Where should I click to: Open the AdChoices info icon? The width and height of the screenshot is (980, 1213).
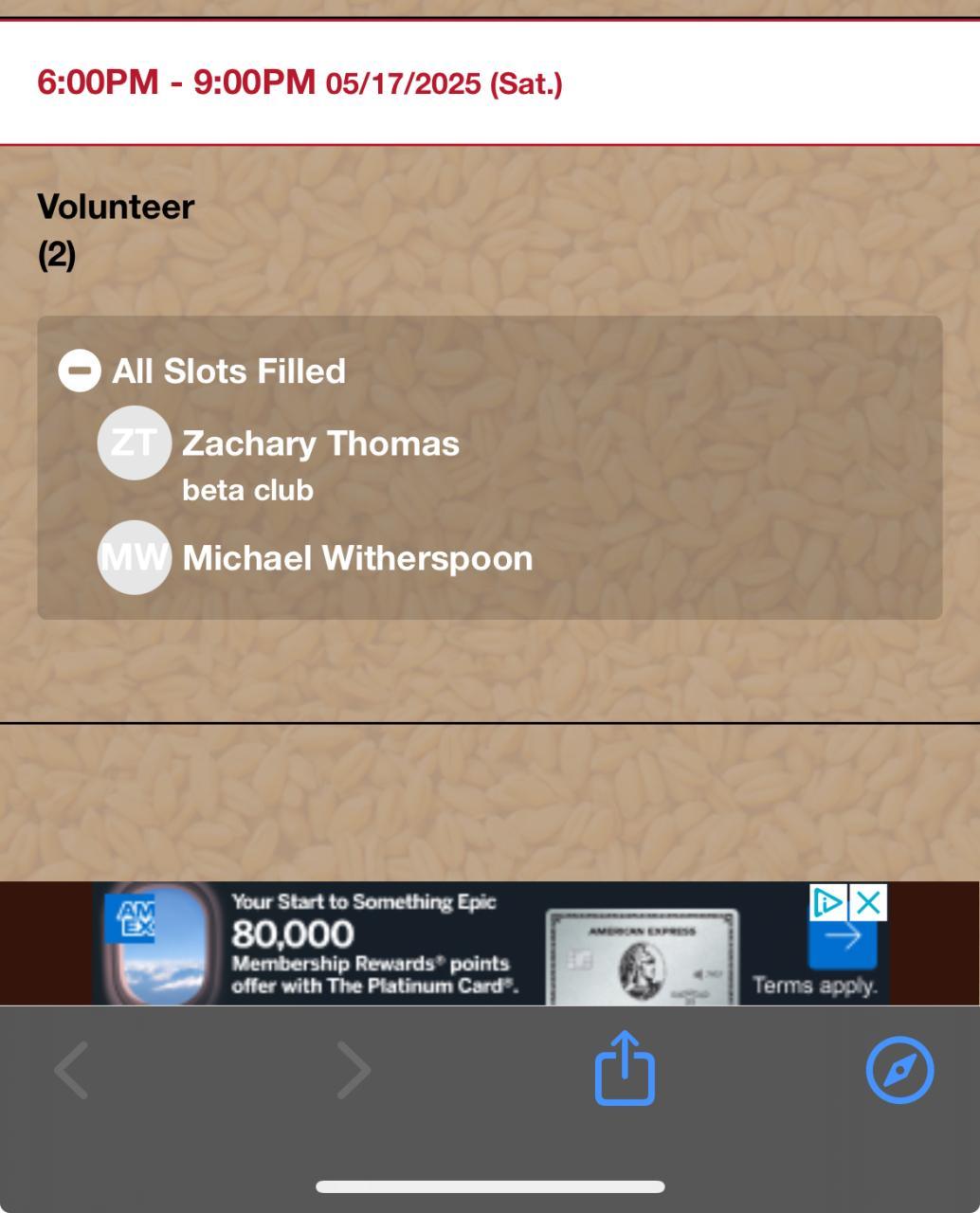point(827,903)
